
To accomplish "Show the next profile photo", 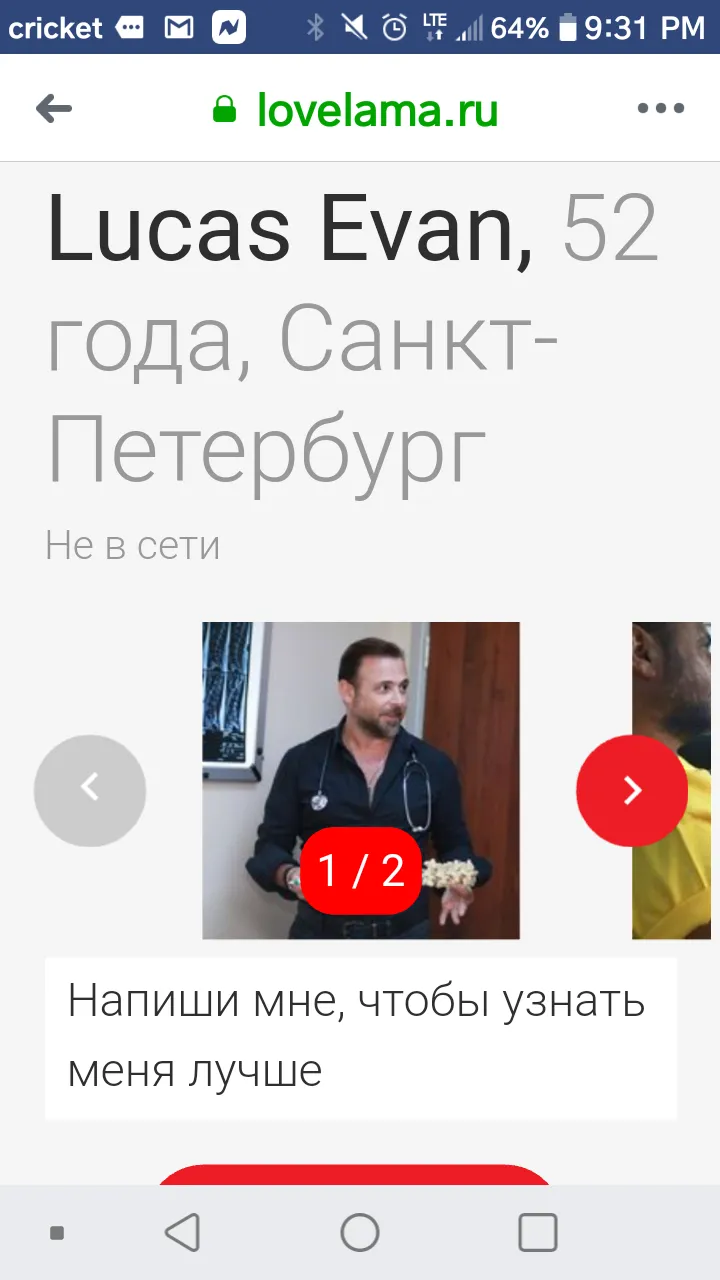I will (632, 791).
